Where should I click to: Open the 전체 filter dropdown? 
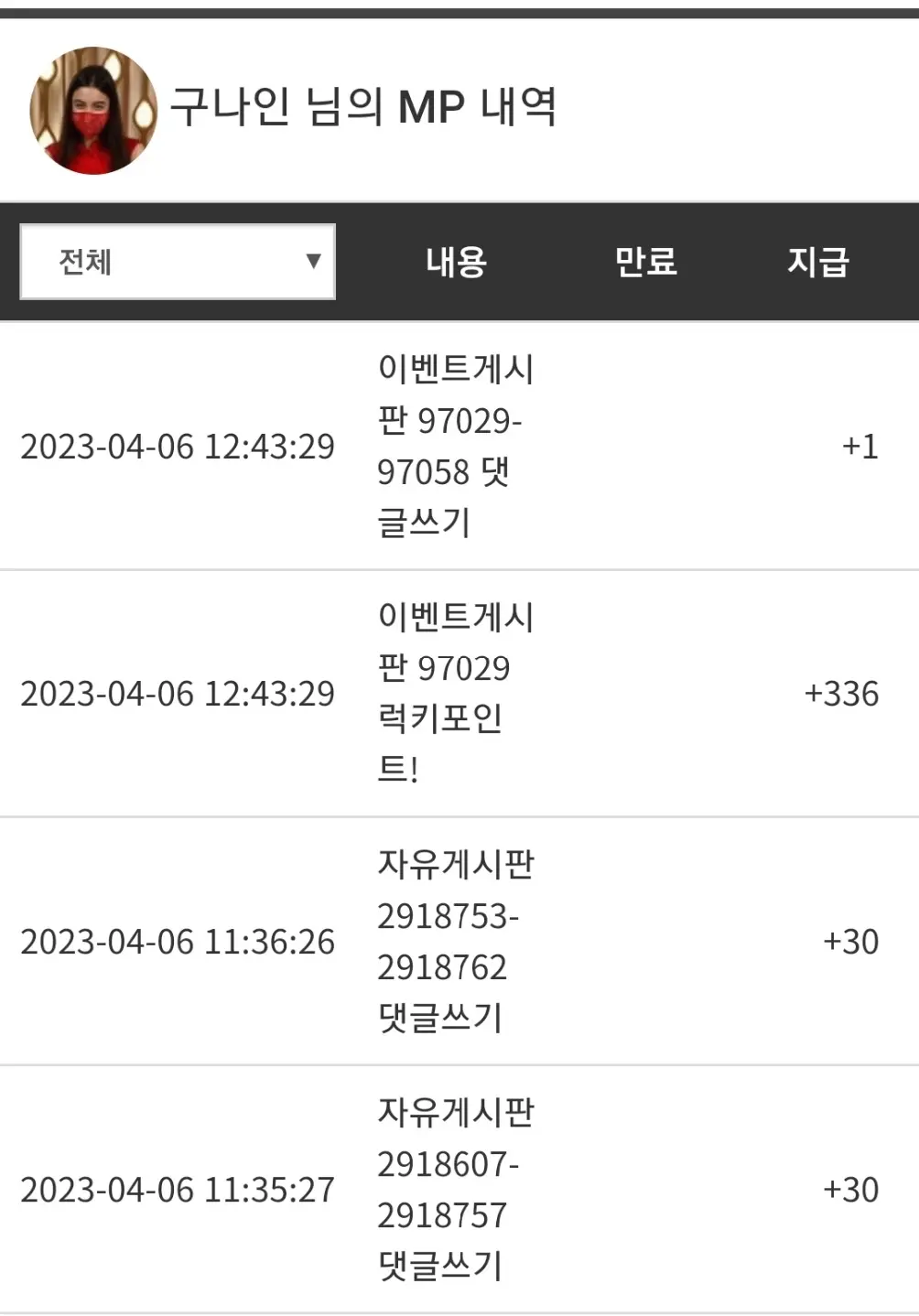coord(178,262)
